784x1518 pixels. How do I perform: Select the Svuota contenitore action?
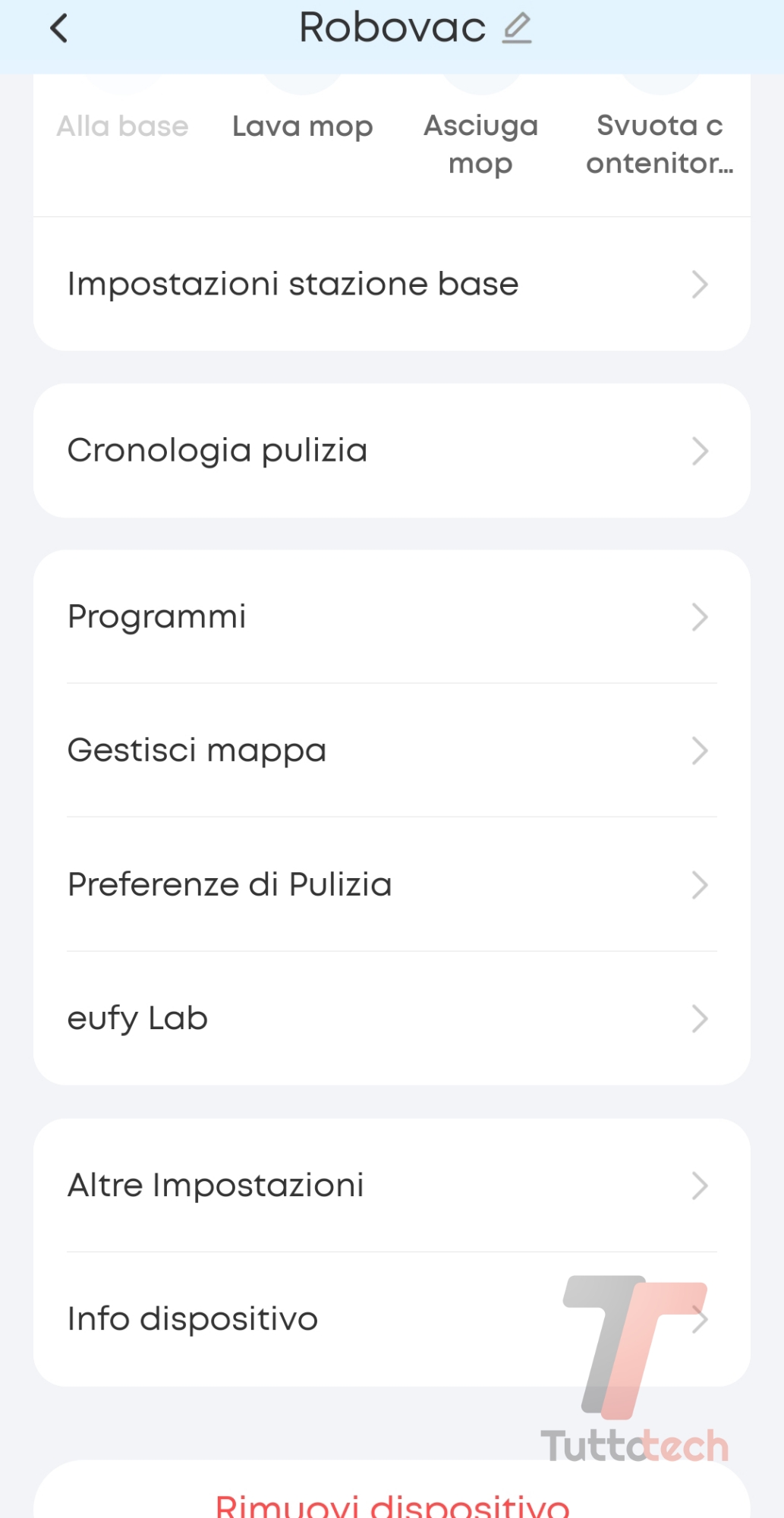[660, 143]
